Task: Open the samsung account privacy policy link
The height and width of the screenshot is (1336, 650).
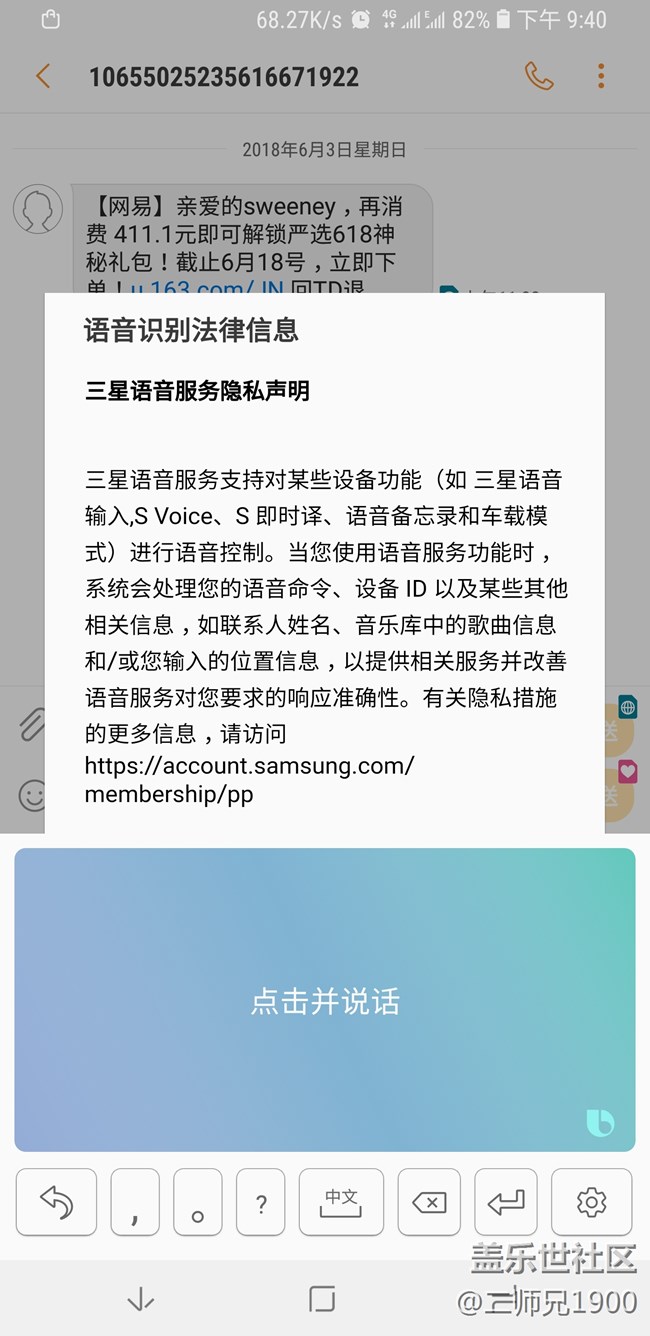Action: 249,780
